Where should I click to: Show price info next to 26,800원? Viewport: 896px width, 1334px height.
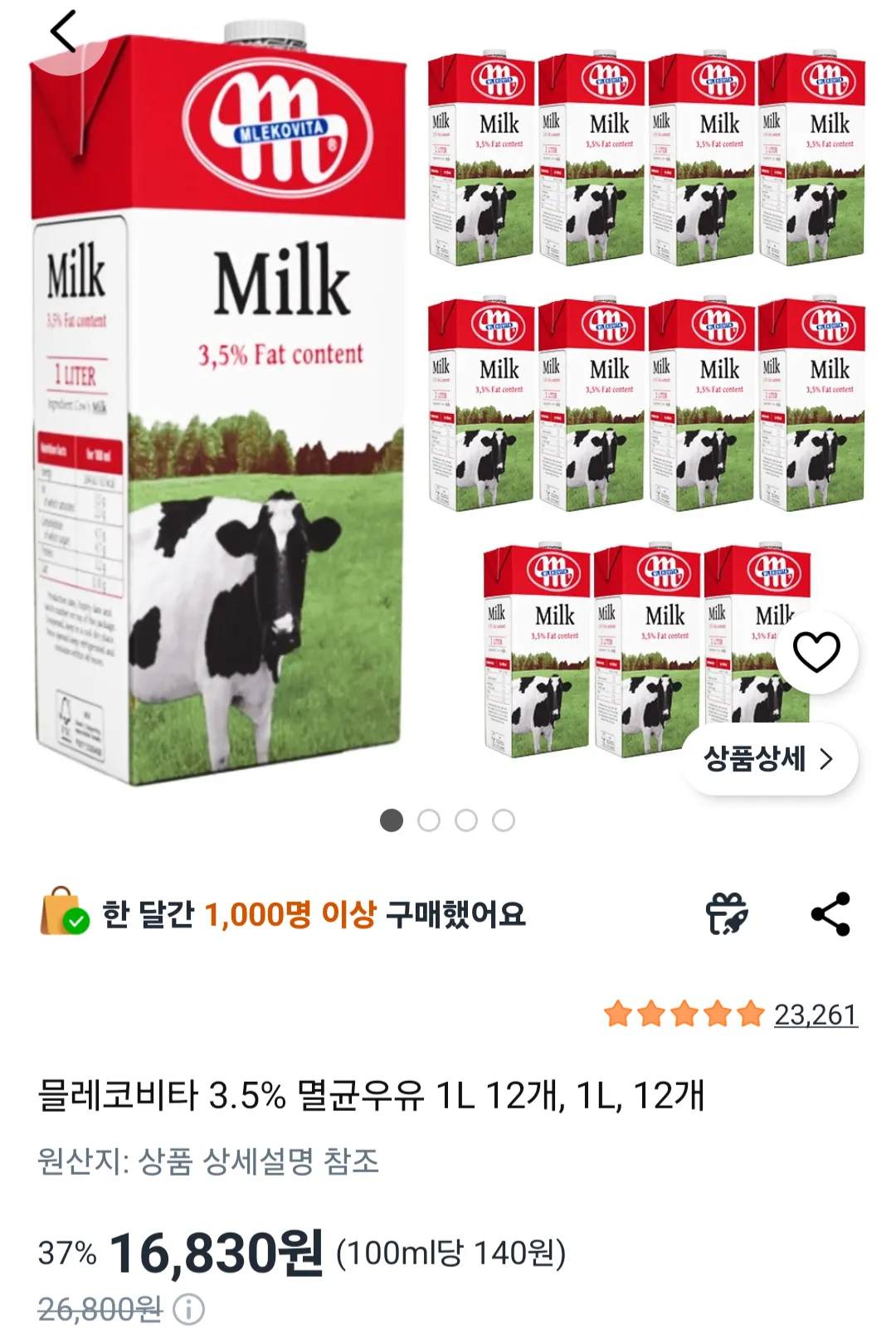tap(189, 1310)
